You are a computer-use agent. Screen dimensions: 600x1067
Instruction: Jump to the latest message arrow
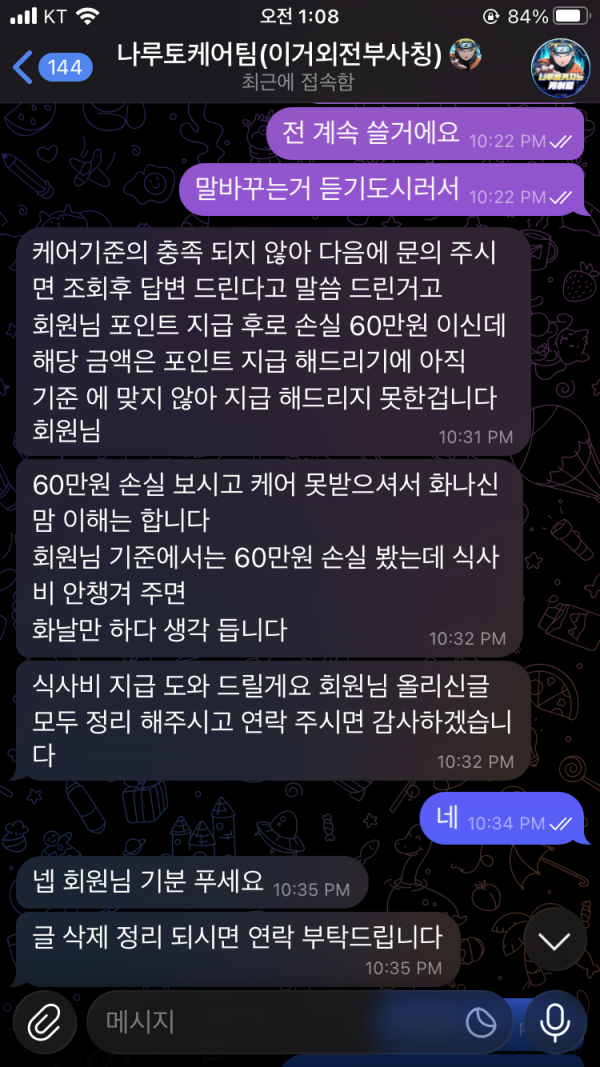point(554,940)
